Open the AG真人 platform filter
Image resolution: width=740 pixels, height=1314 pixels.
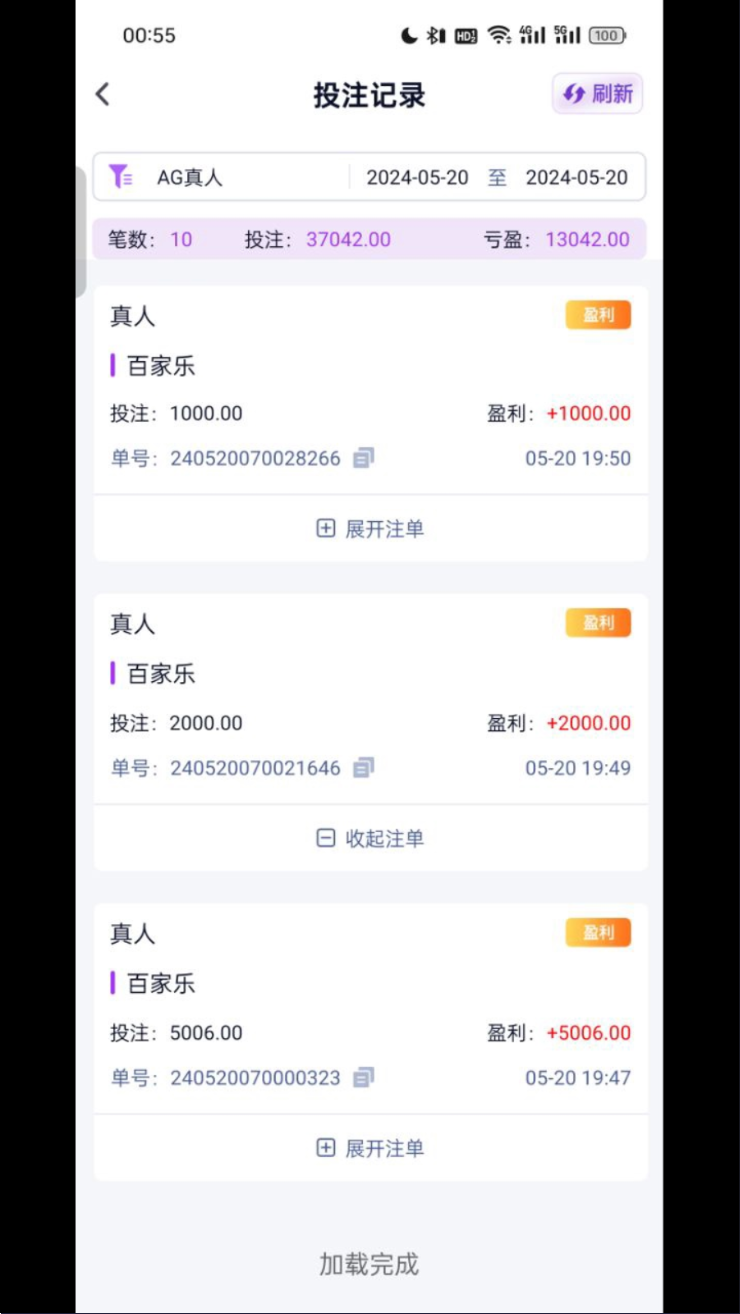(x=190, y=178)
